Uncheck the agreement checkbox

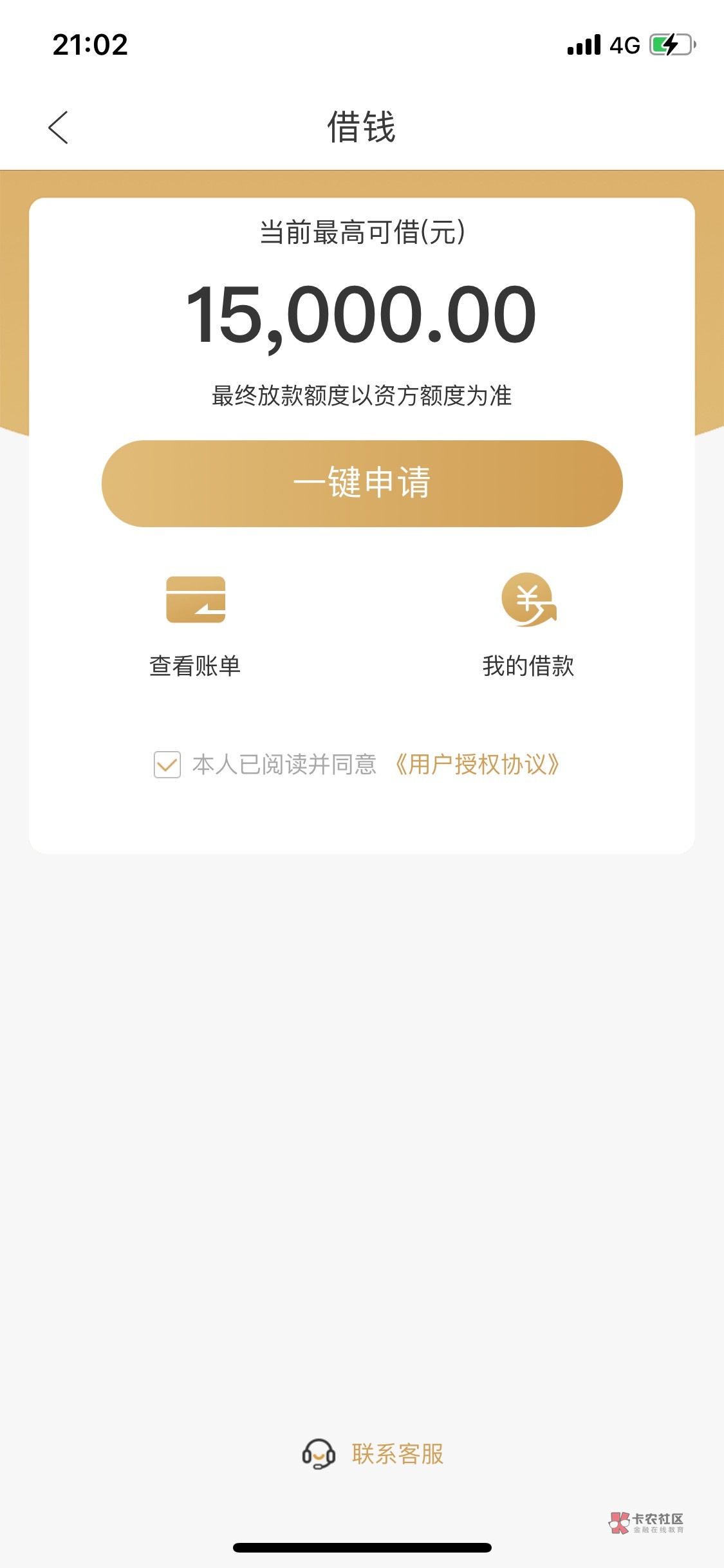pos(167,765)
